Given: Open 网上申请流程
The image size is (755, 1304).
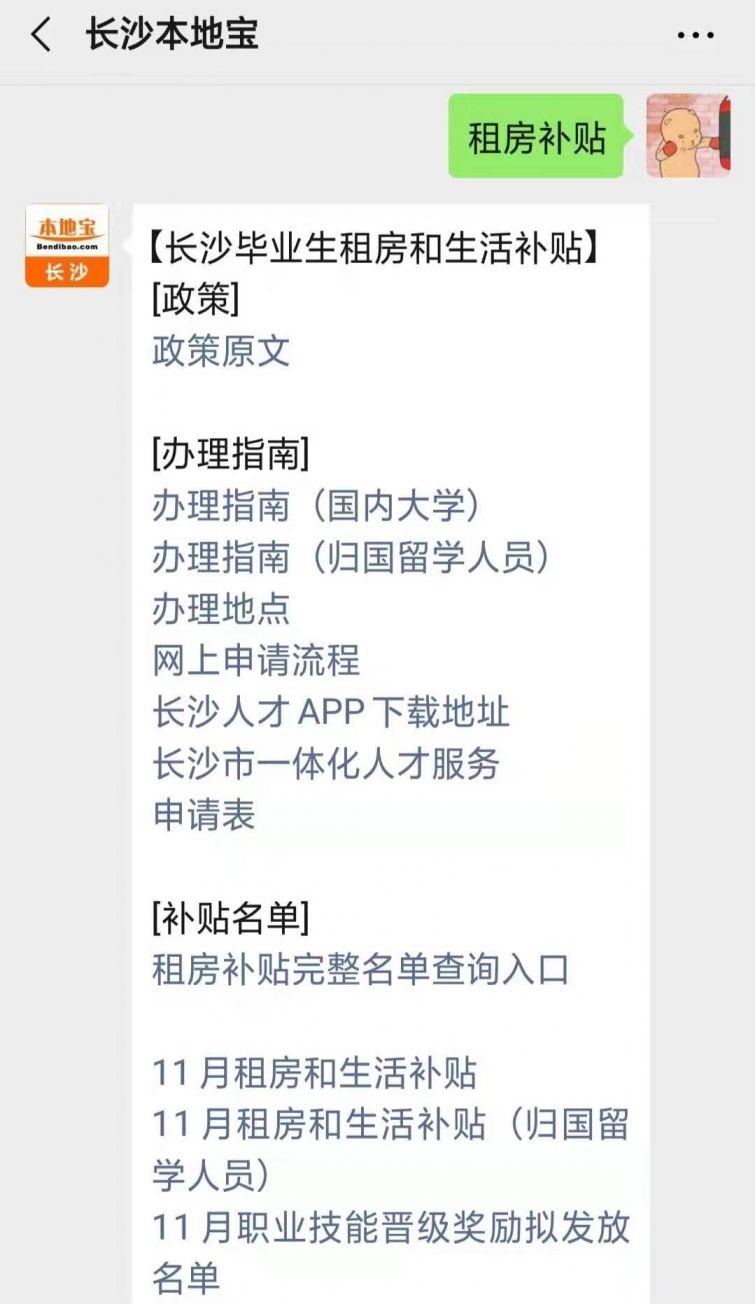Looking at the screenshot, I should 256,661.
